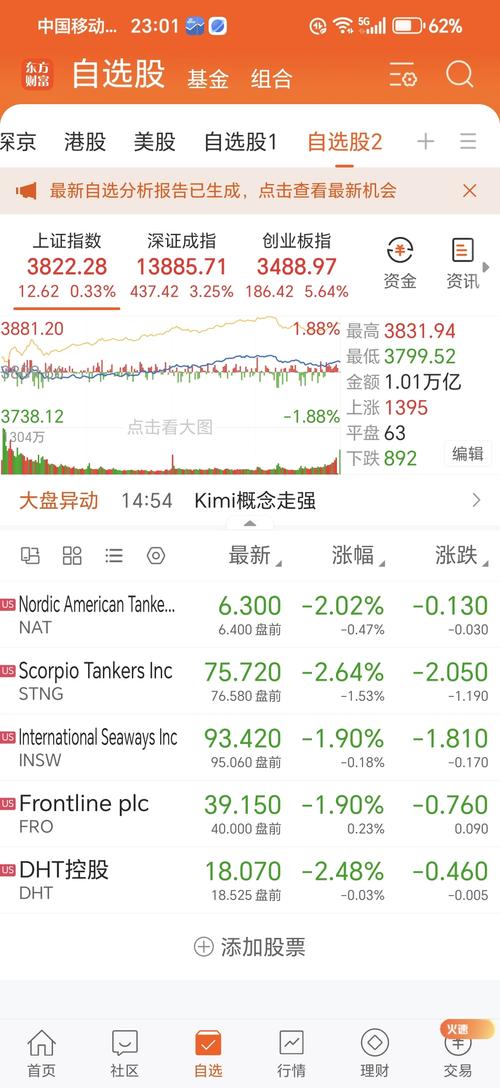500x1088 pixels.
Task: Go to the 首页 tab
Action: pyautogui.click(x=42, y=1053)
